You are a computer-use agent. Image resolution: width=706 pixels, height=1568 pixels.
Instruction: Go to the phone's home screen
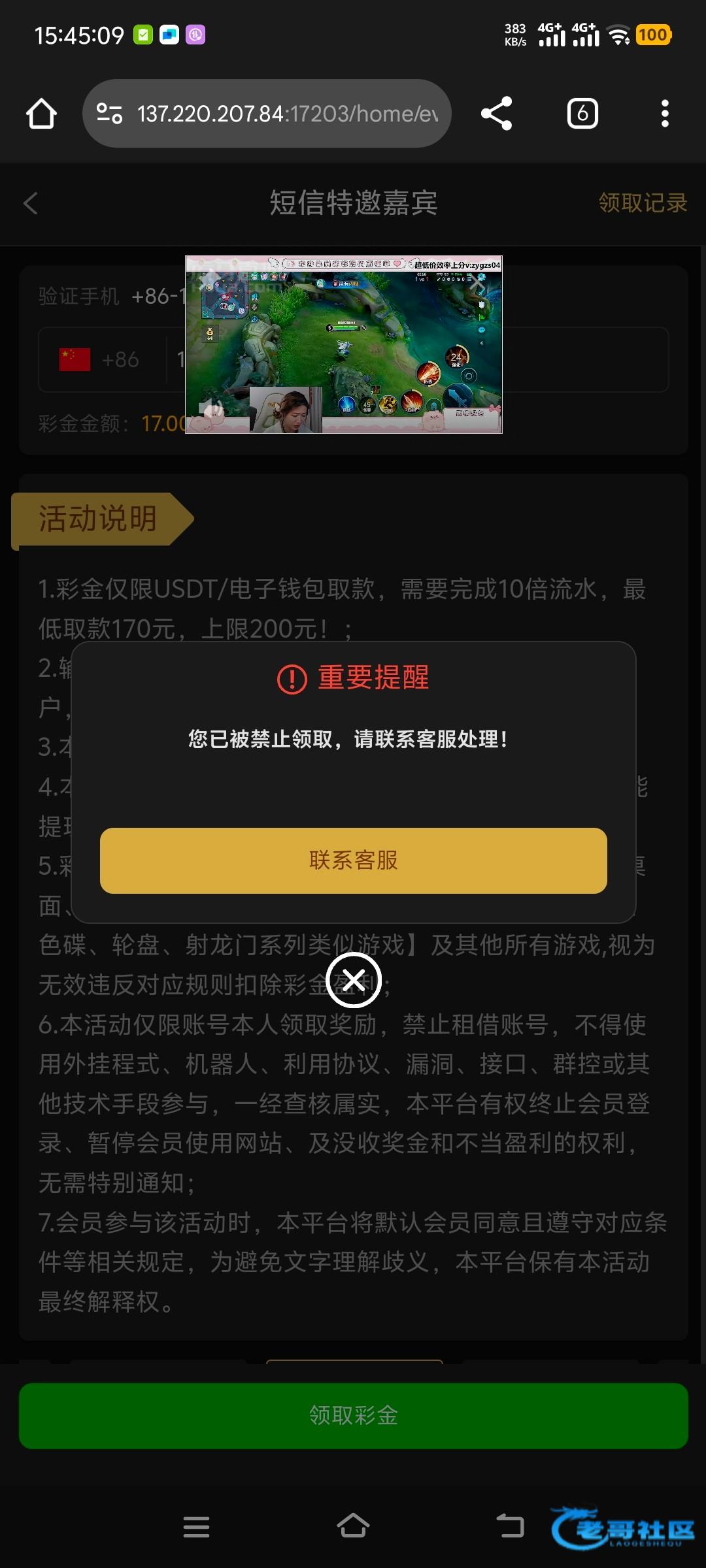353,1527
